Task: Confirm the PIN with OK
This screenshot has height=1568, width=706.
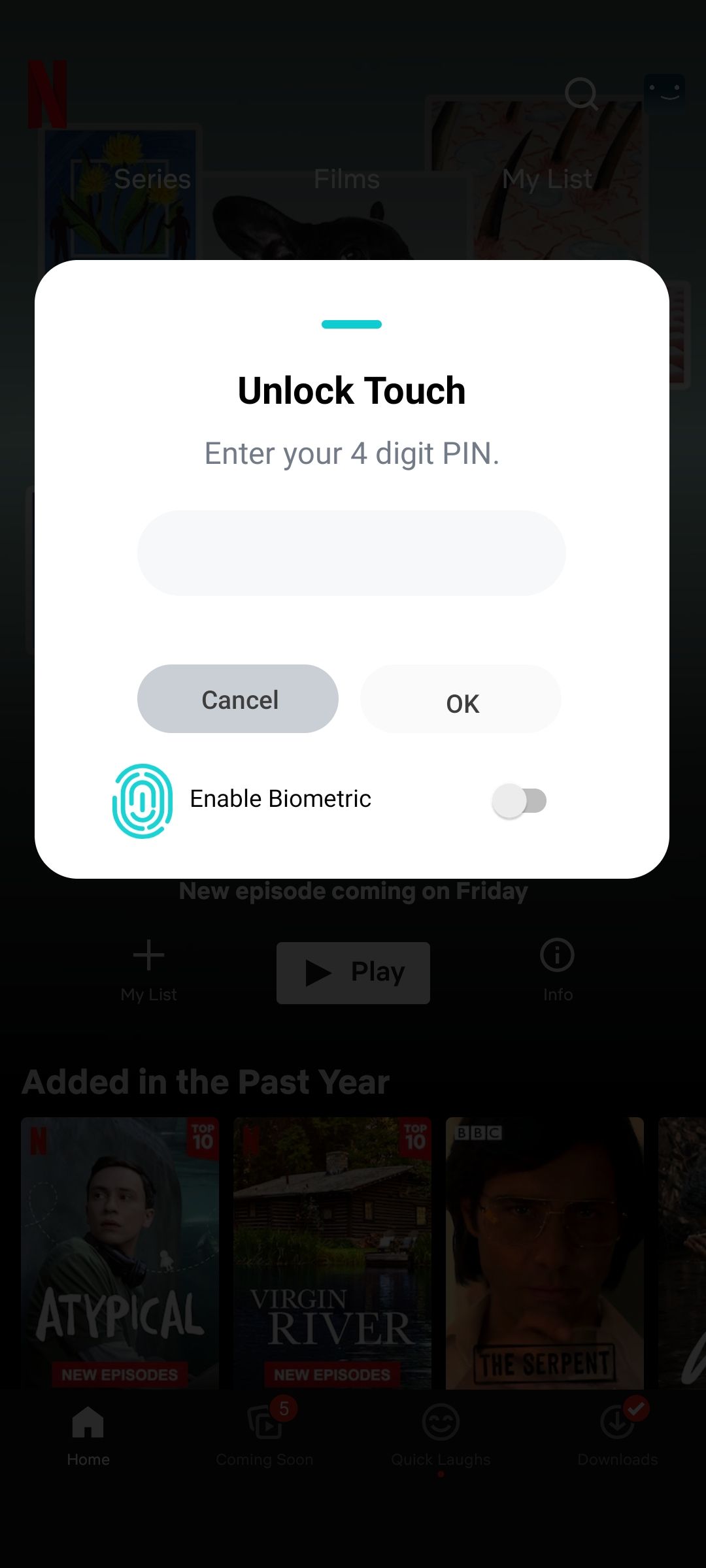Action: click(x=461, y=700)
